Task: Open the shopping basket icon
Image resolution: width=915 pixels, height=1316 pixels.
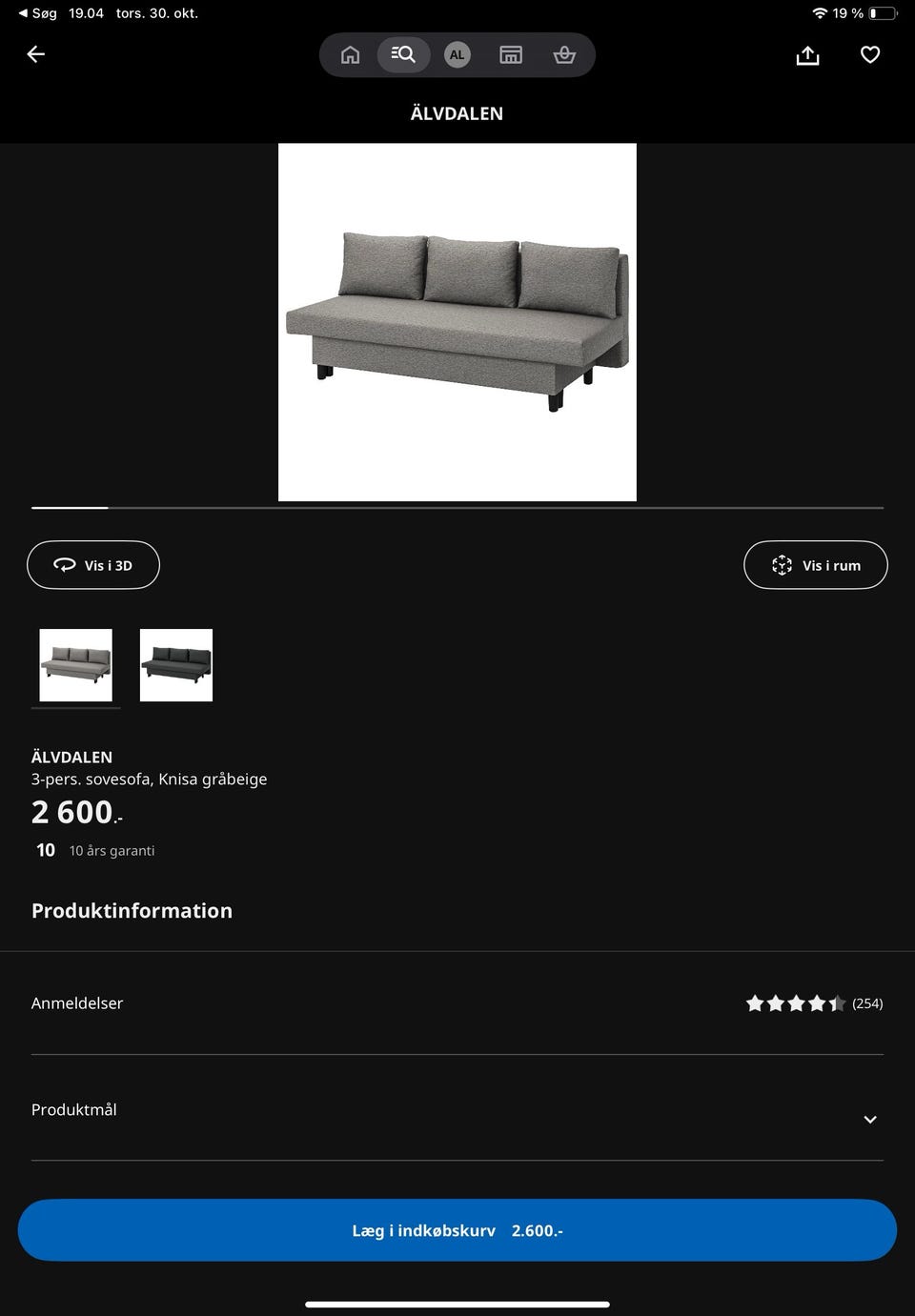Action: click(x=564, y=54)
